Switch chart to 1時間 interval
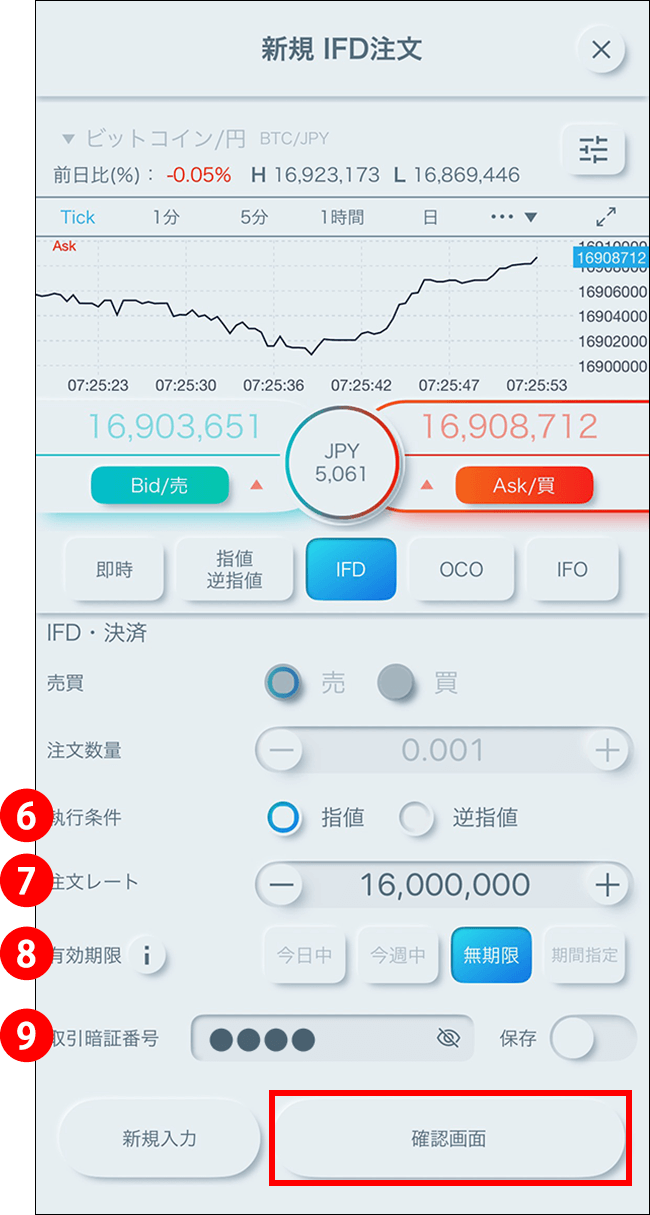This screenshot has width=650, height=1215. coord(342,217)
